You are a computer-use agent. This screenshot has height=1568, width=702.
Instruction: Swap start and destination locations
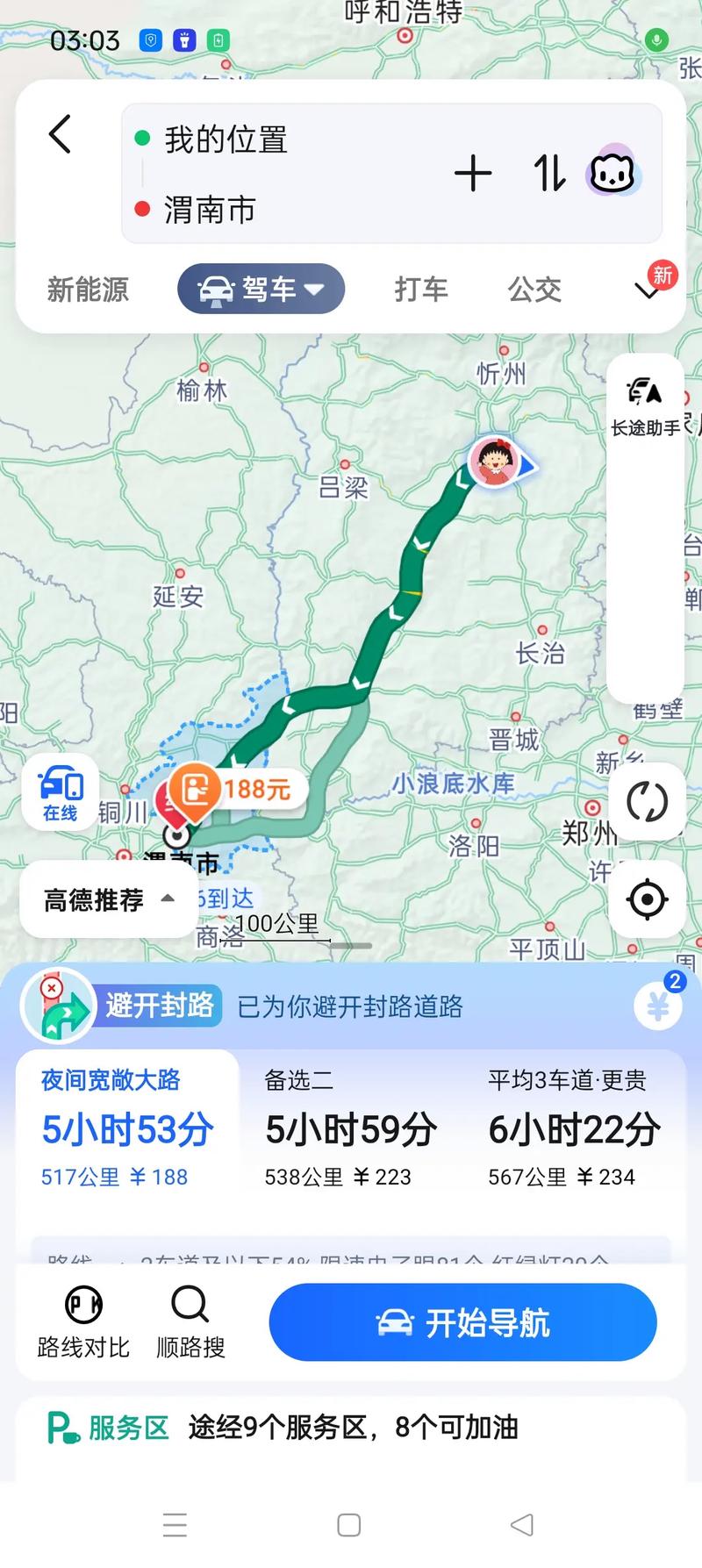[x=548, y=173]
